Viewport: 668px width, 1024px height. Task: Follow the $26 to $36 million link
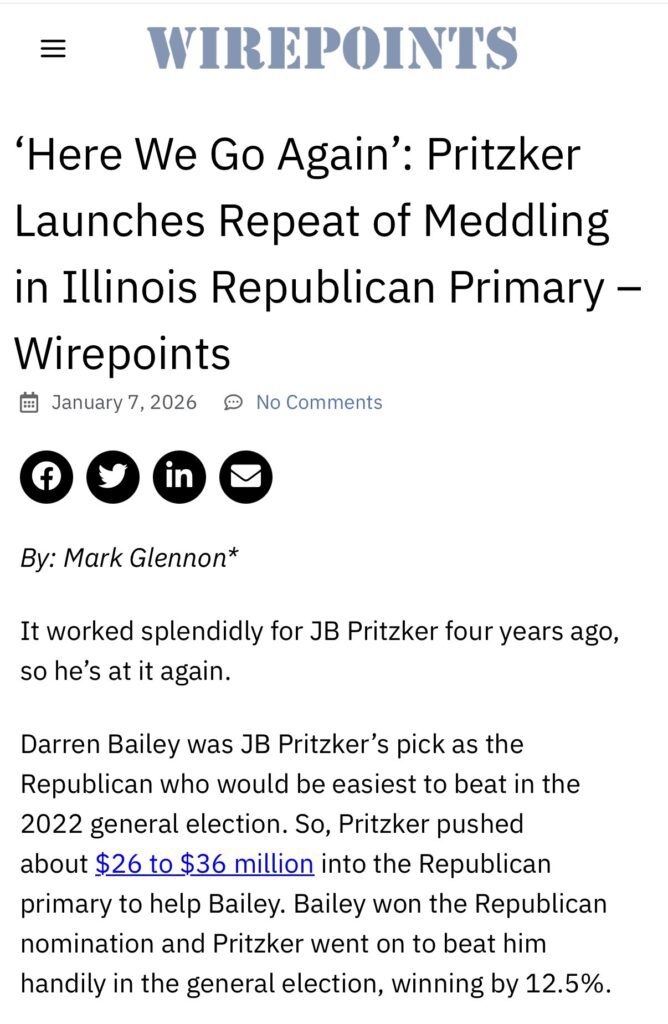coord(204,863)
